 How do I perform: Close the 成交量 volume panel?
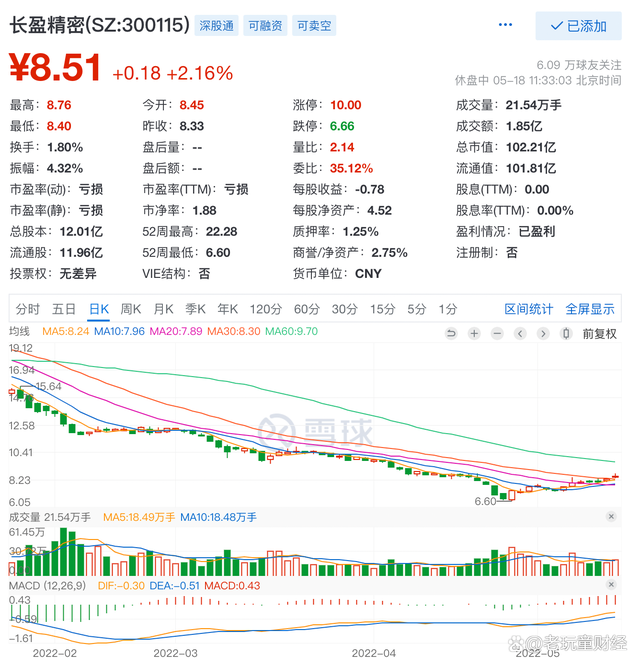coord(612,517)
